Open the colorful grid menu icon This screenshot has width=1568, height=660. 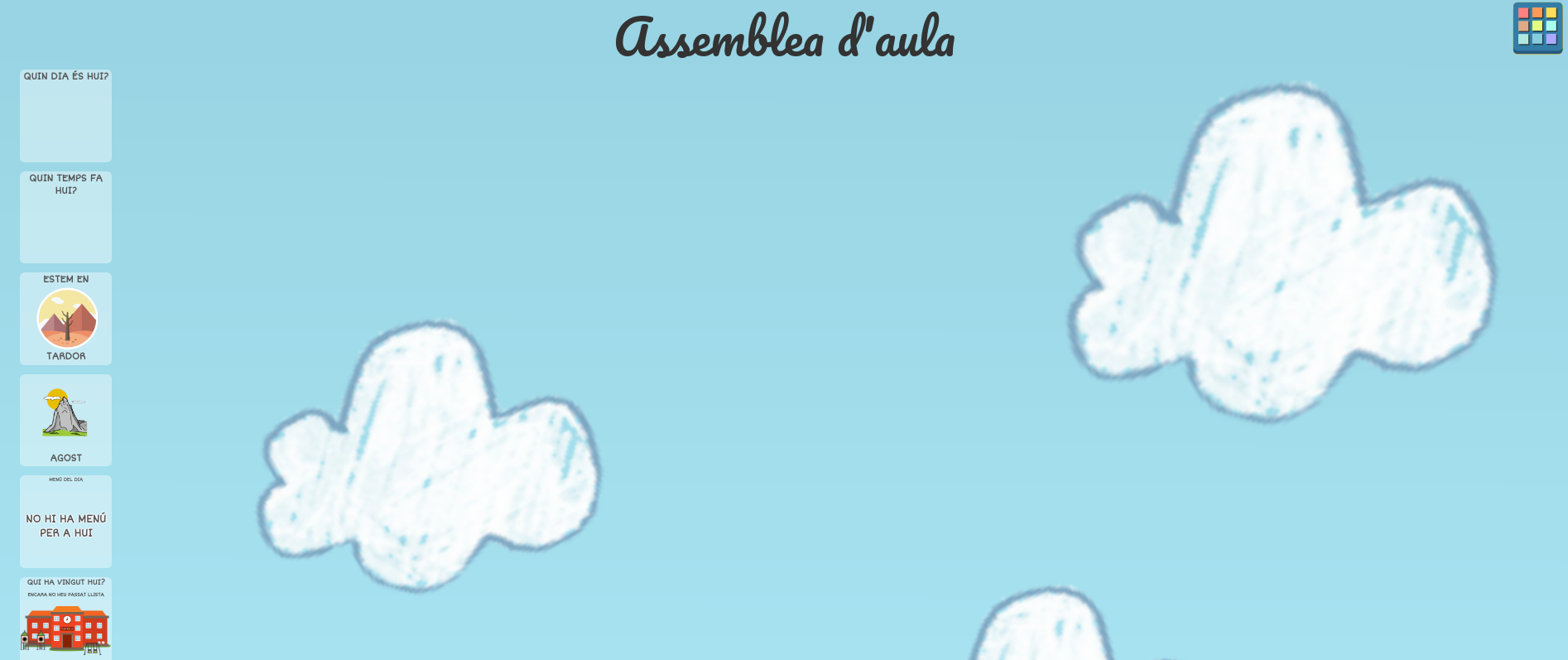point(1537,27)
